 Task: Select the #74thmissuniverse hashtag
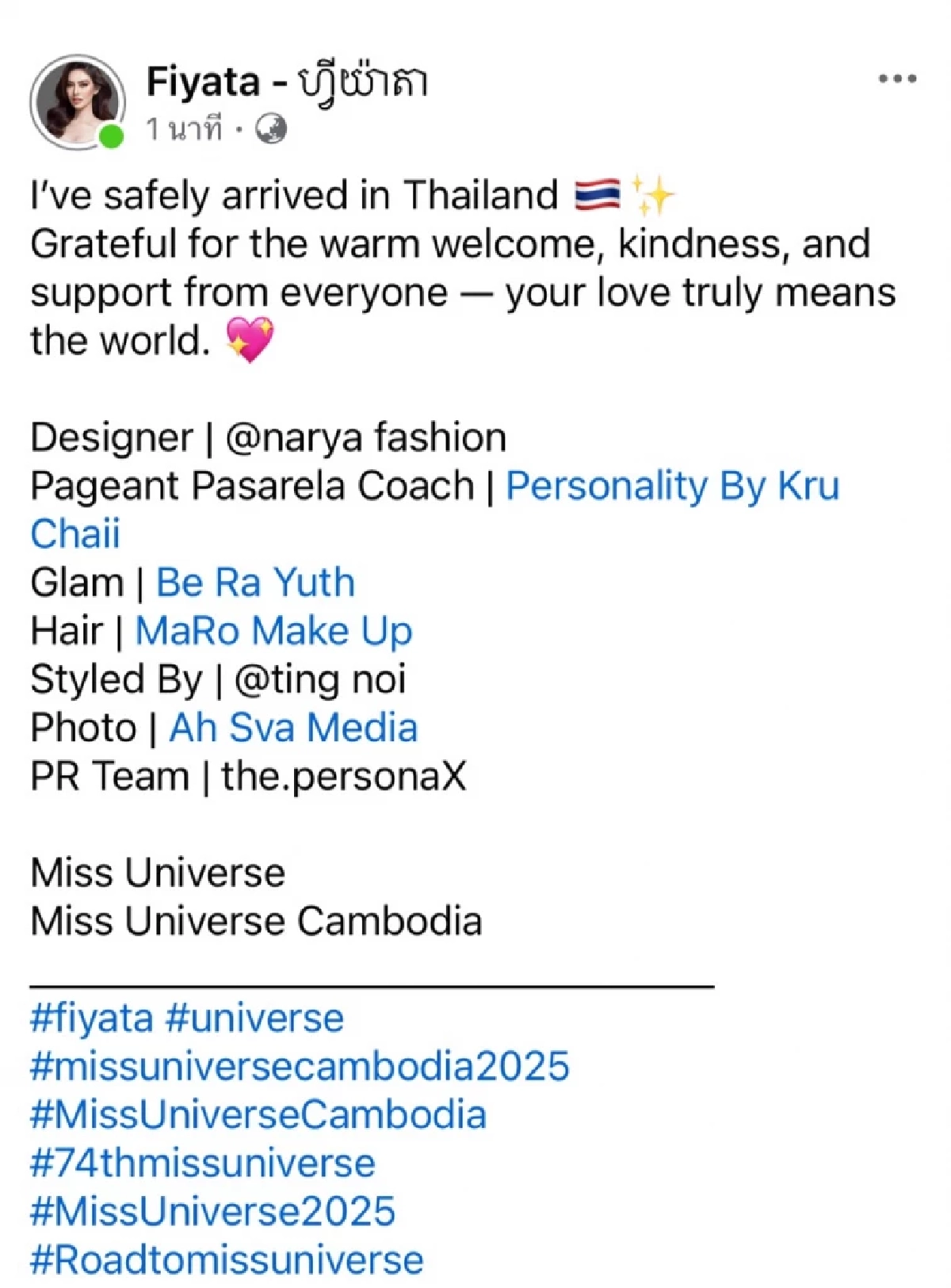click(203, 1164)
